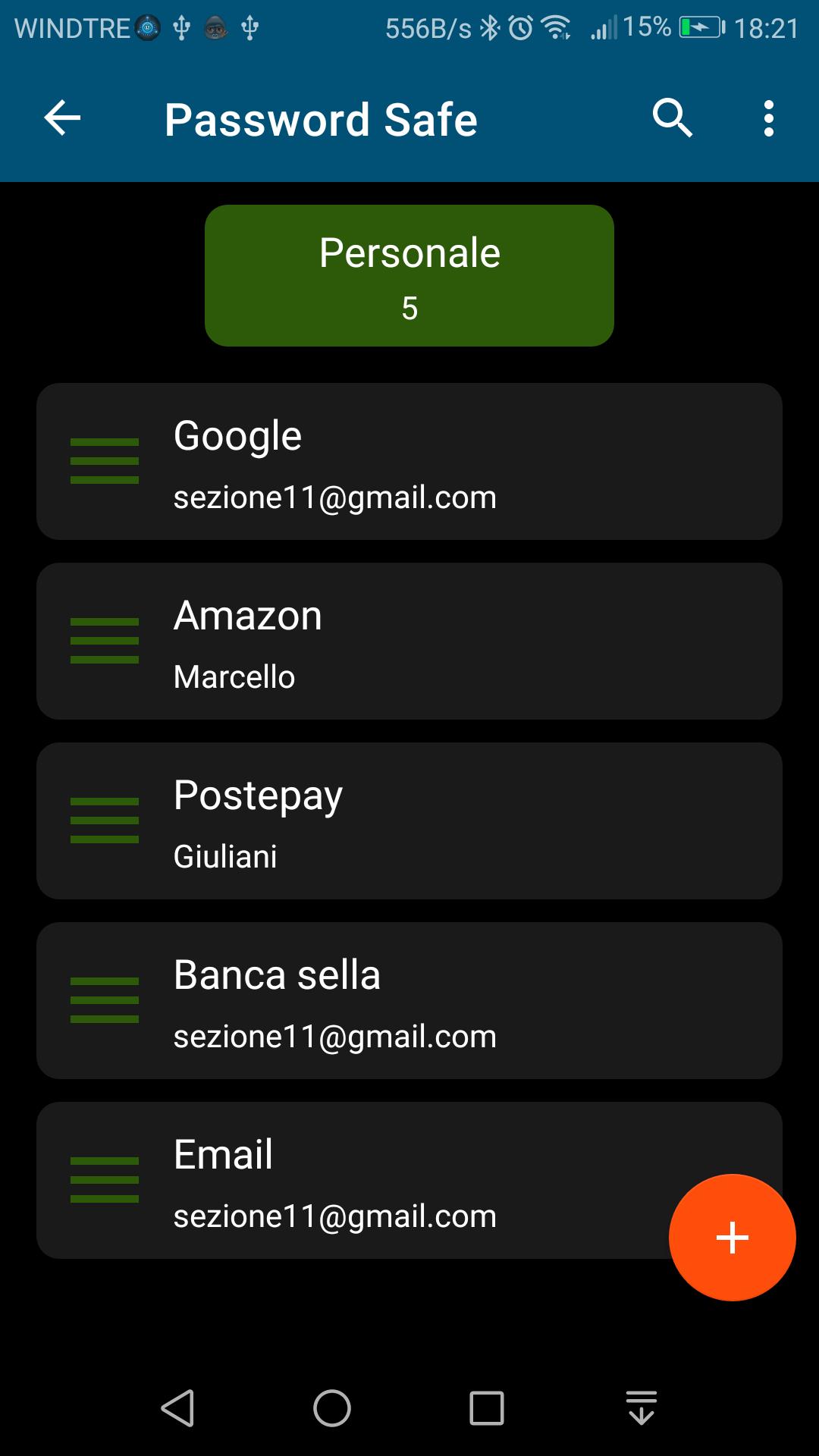The width and height of the screenshot is (819, 1456).
Task: Open search in Password Safe
Action: click(672, 118)
